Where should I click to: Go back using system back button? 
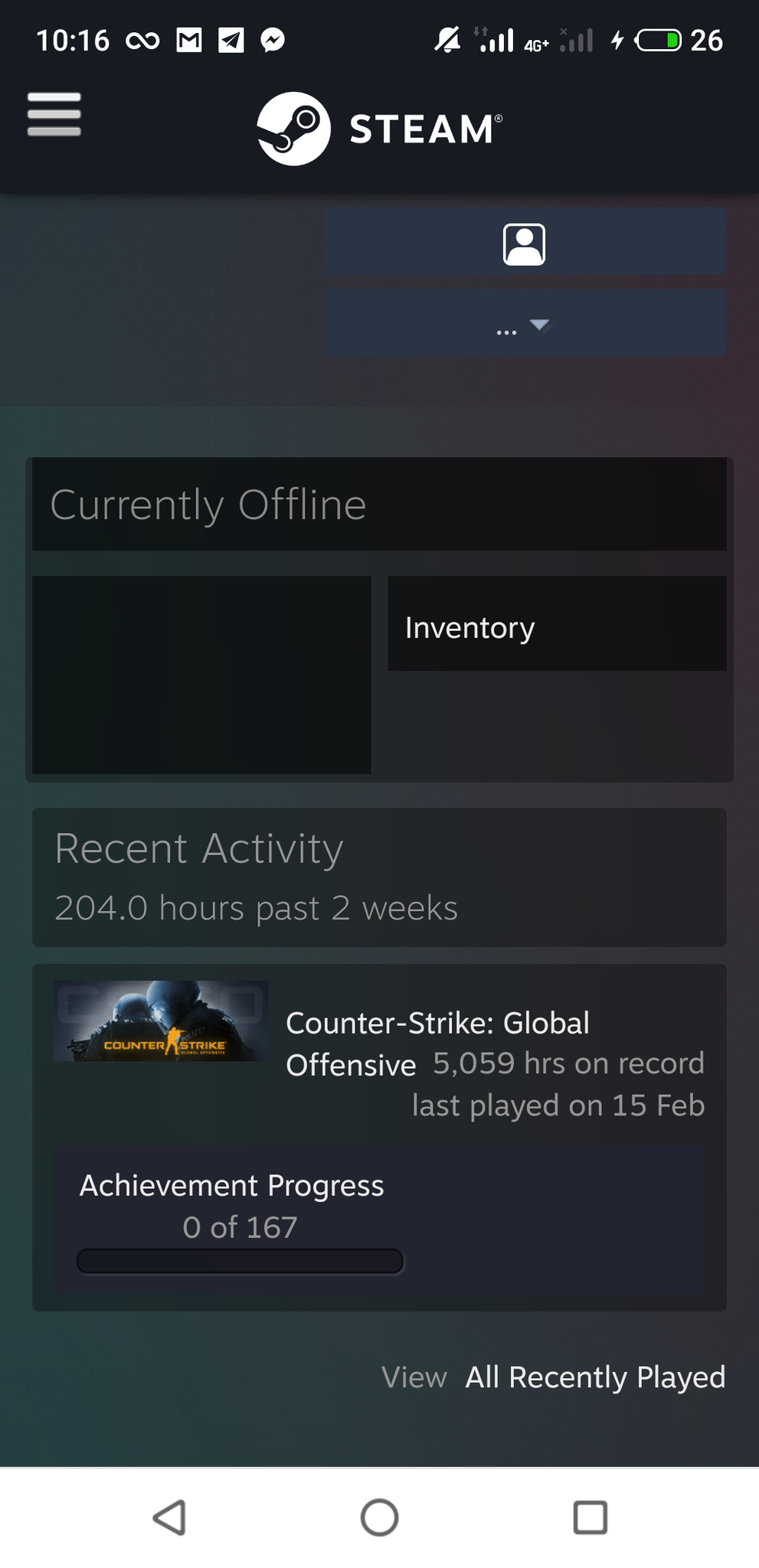[169, 1517]
